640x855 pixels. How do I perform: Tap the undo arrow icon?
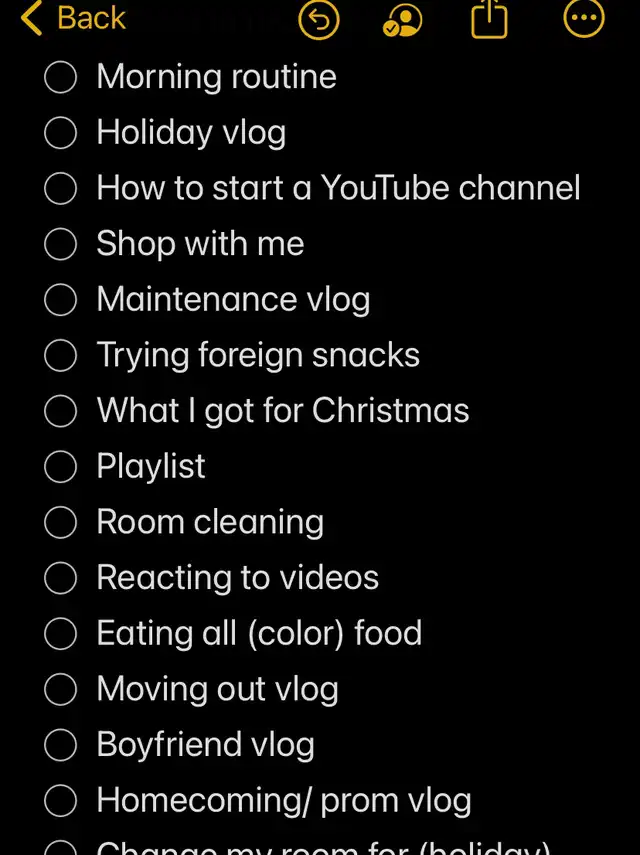click(319, 18)
